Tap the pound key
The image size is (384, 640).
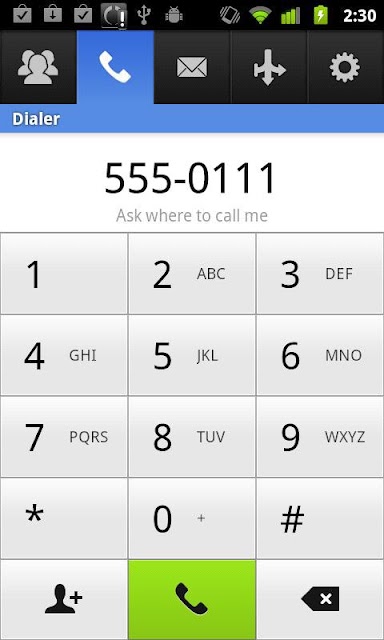pyautogui.click(x=320, y=518)
